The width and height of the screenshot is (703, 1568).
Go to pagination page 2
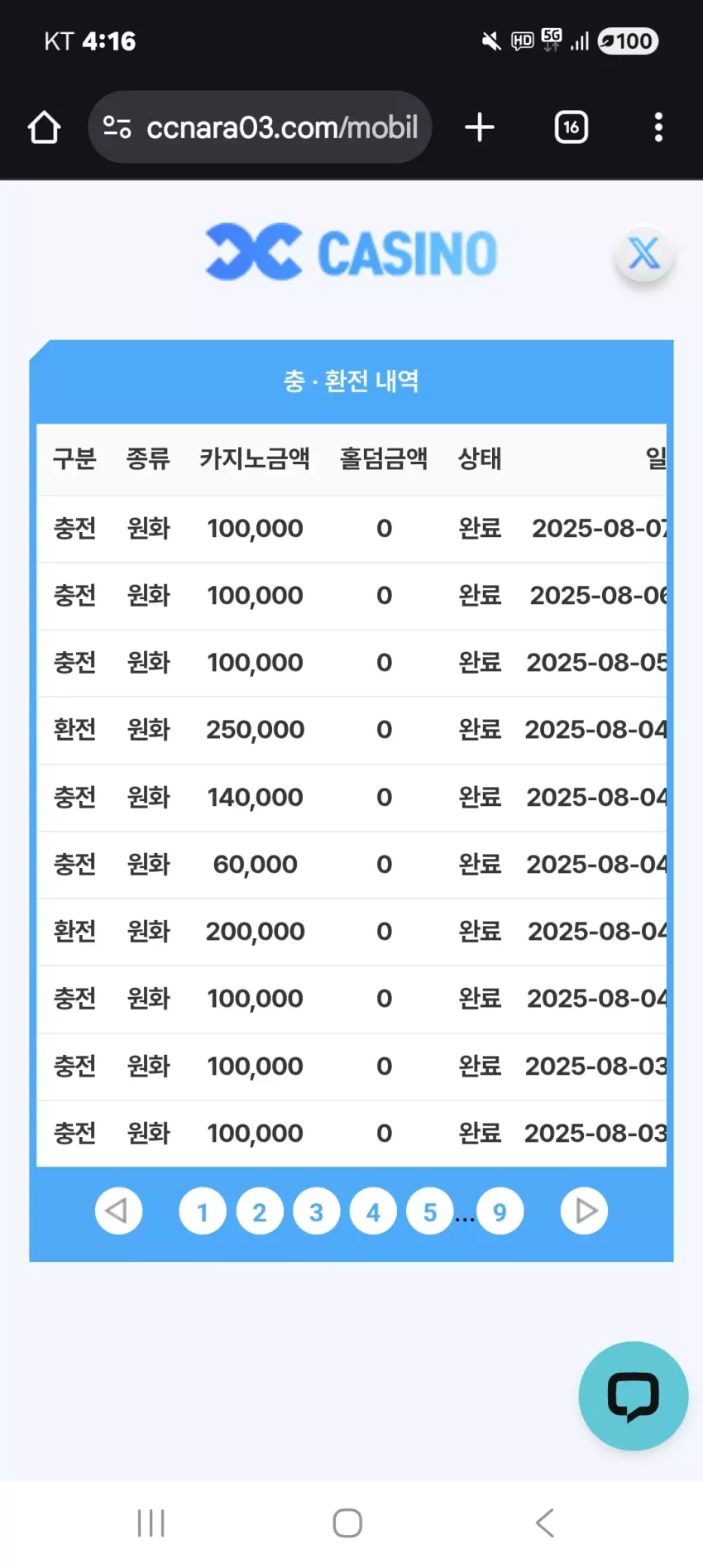click(x=260, y=1211)
